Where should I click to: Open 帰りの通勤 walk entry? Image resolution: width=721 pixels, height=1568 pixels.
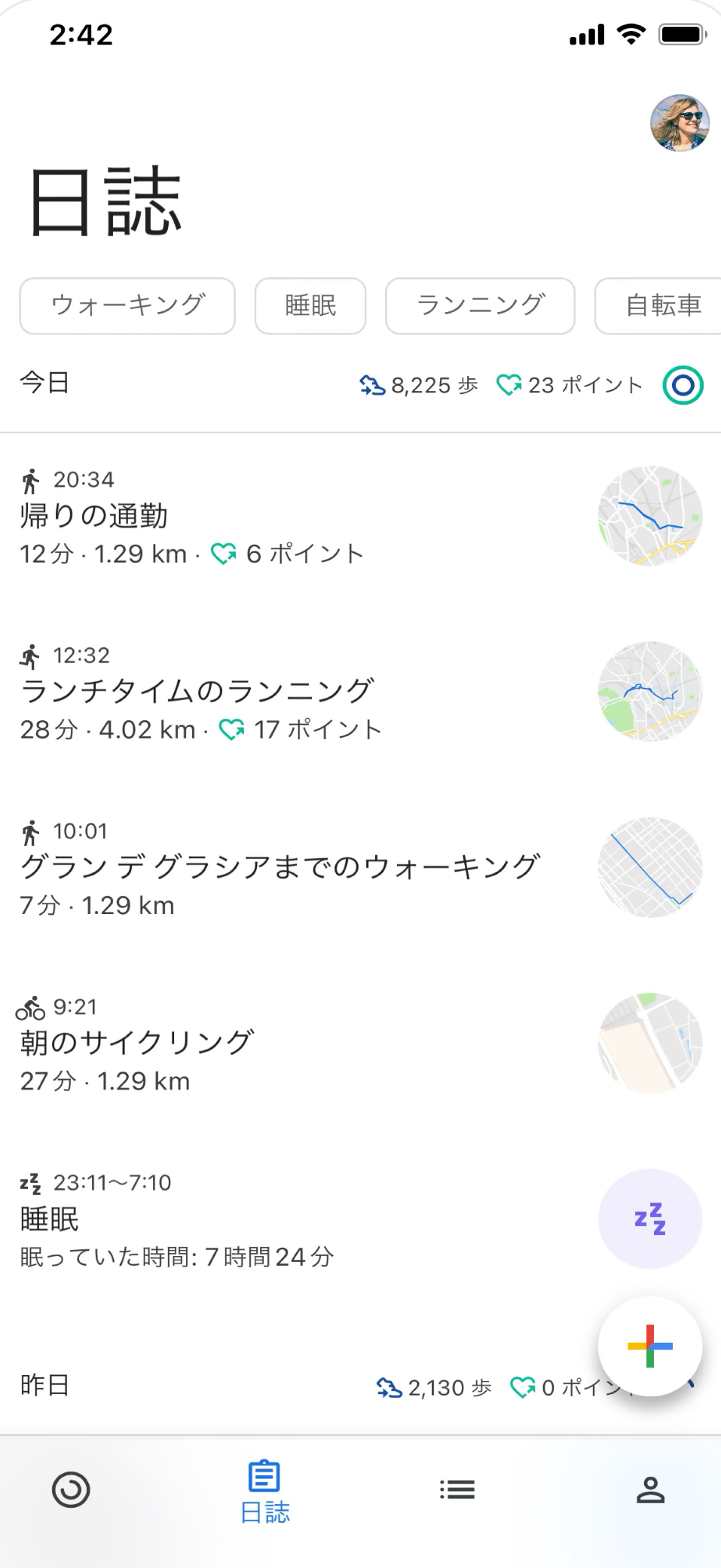click(360, 517)
